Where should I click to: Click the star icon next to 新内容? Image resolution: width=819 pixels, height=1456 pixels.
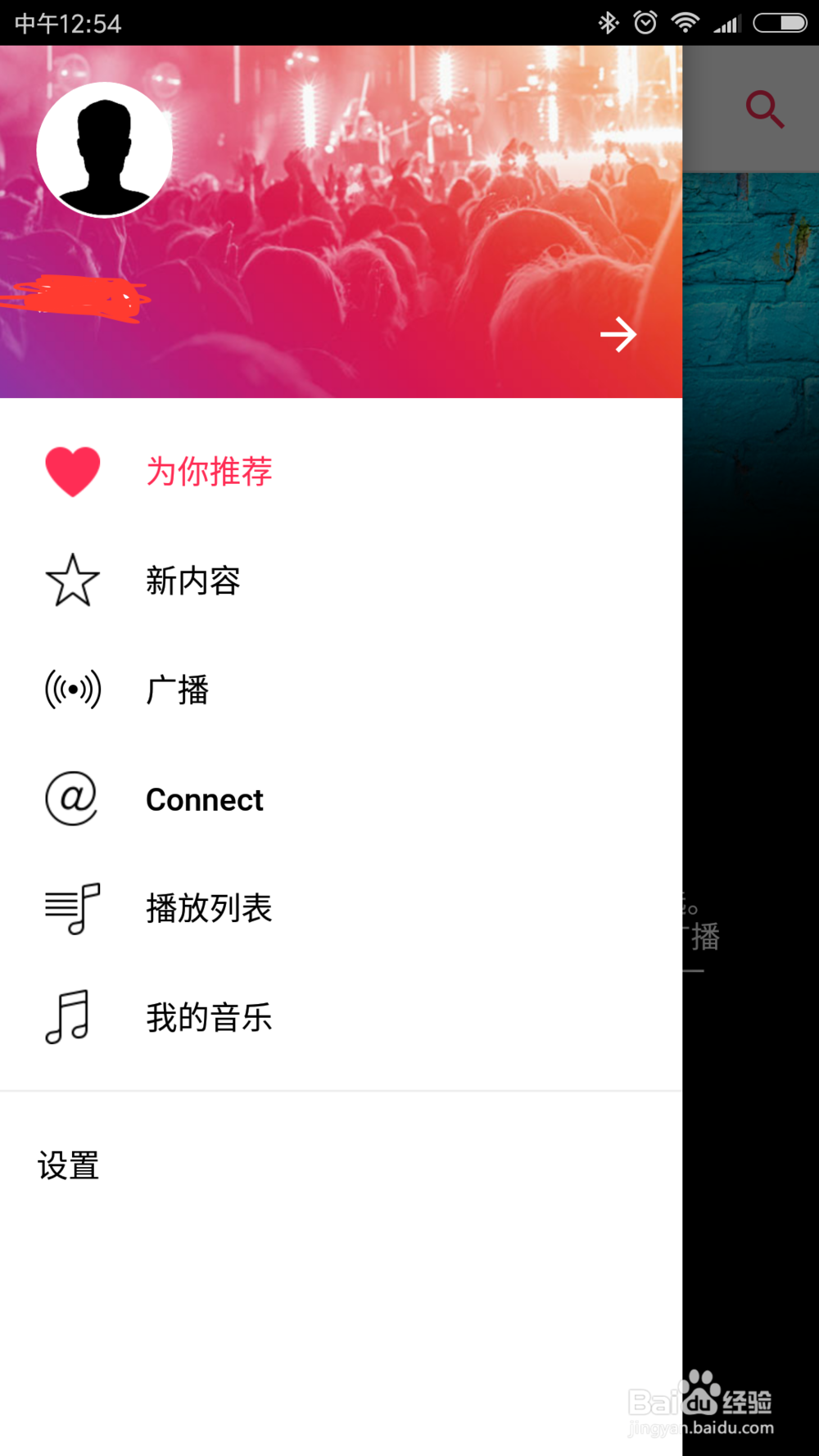[72, 581]
